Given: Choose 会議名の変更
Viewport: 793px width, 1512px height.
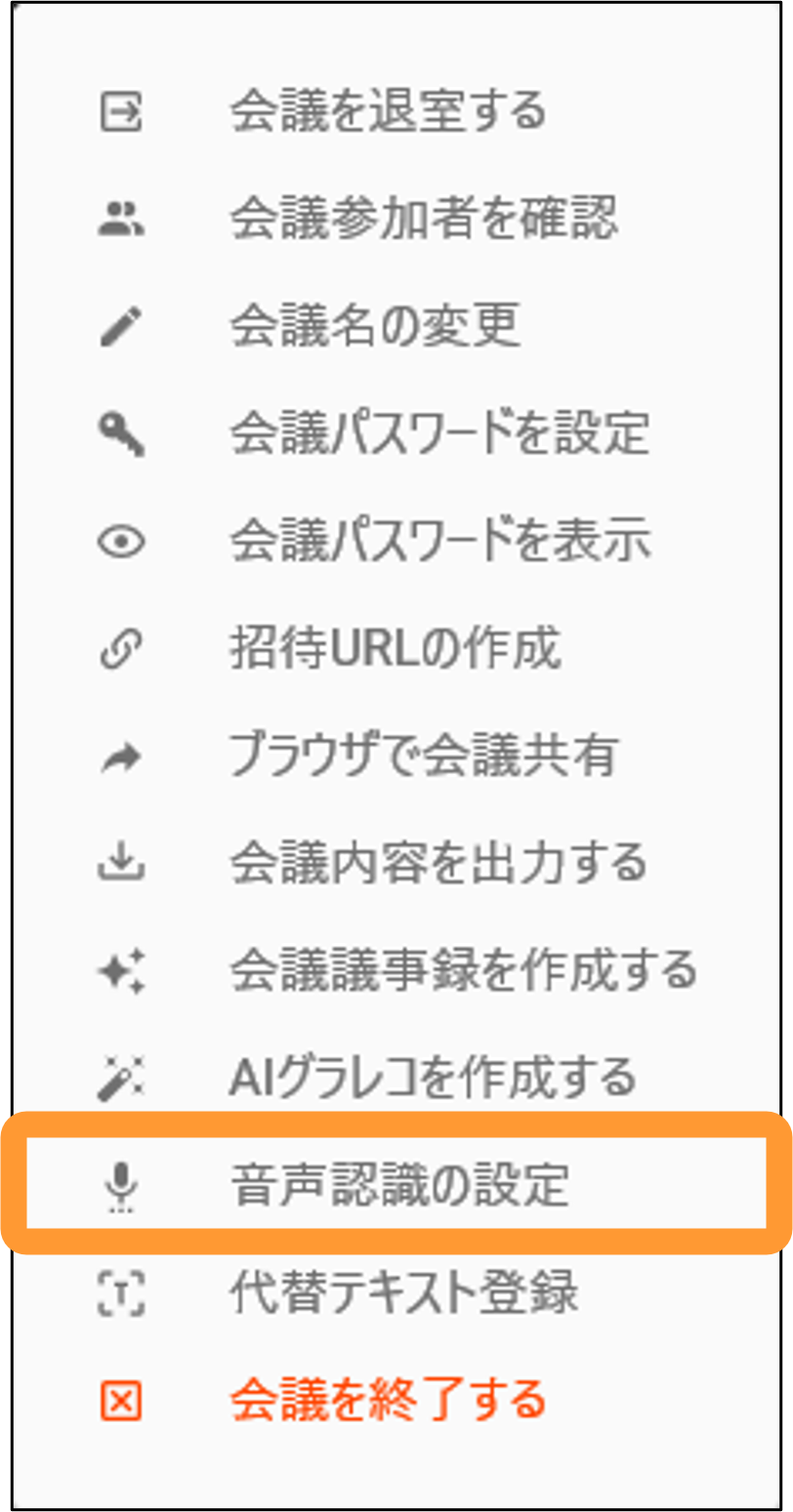Looking at the screenshot, I should tap(391, 328).
